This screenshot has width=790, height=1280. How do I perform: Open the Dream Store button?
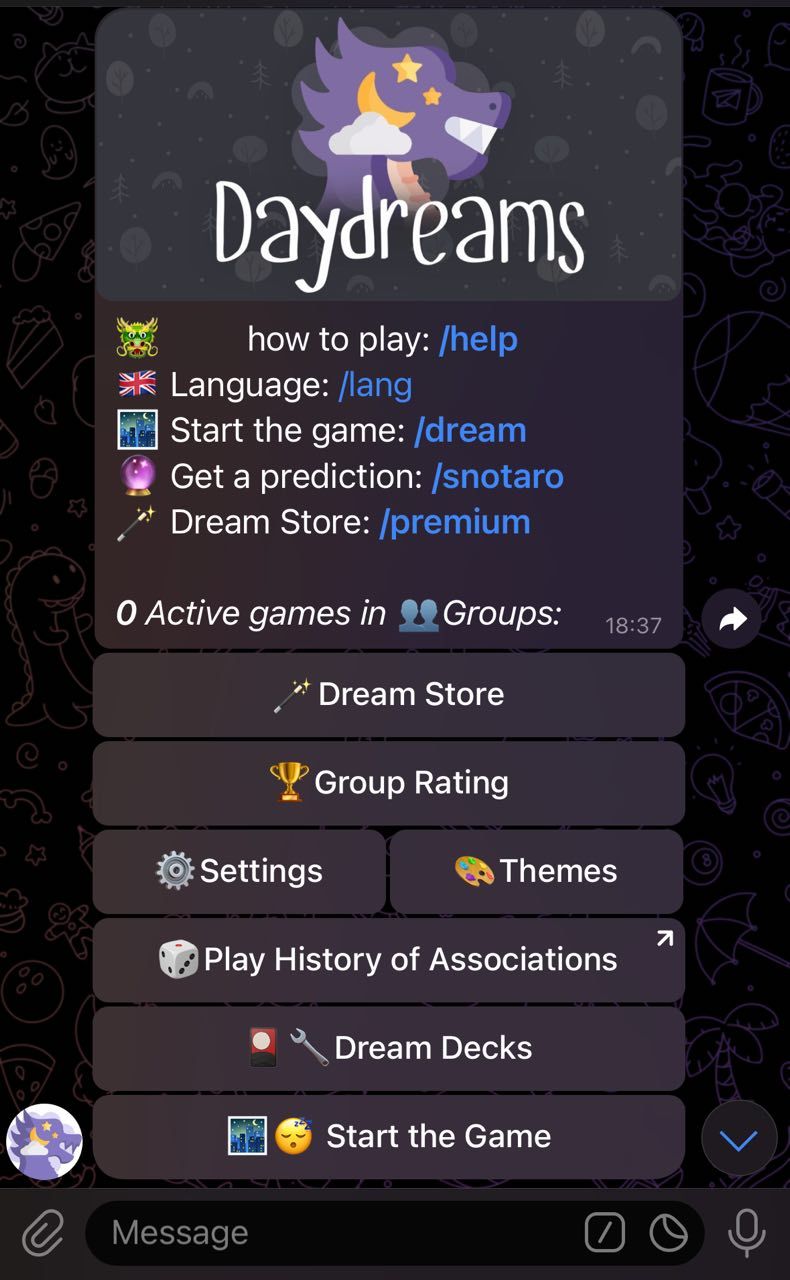click(389, 694)
